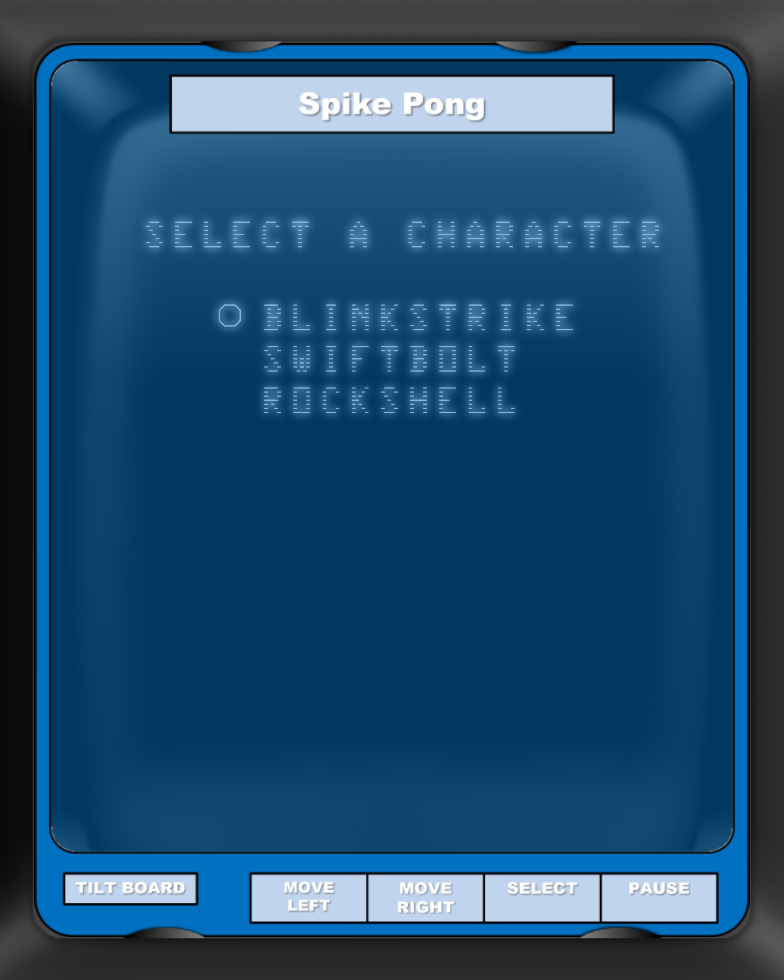Hit the Move Left button
The height and width of the screenshot is (980, 784).
308,897
